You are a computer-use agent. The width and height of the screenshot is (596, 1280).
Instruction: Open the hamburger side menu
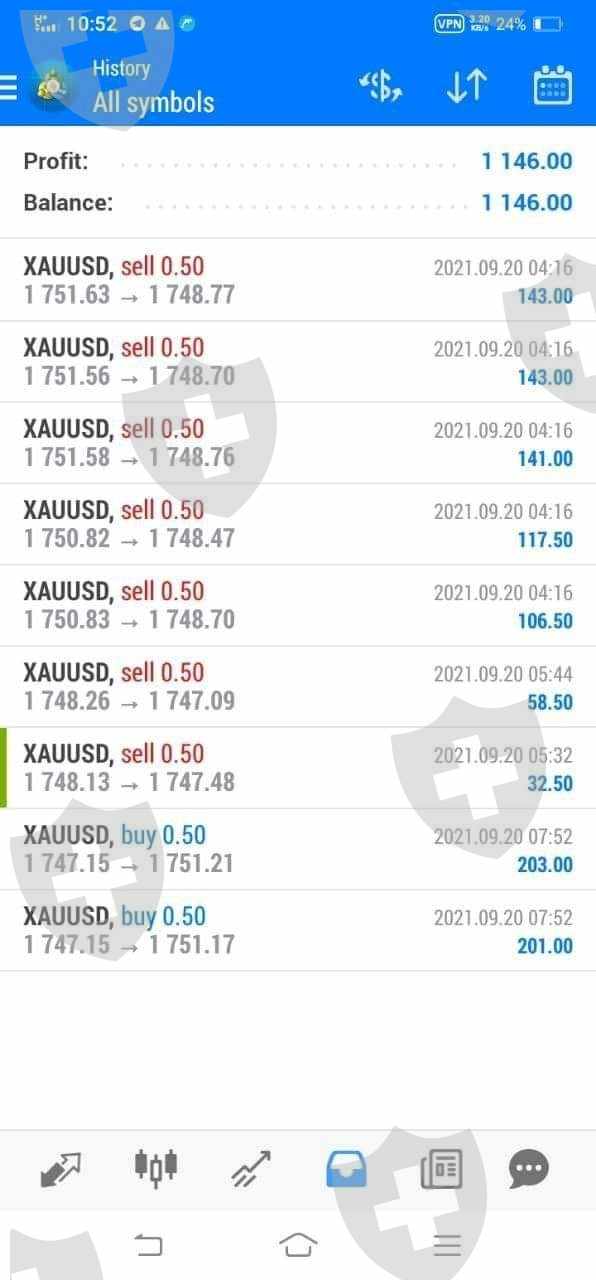click(x=9, y=88)
